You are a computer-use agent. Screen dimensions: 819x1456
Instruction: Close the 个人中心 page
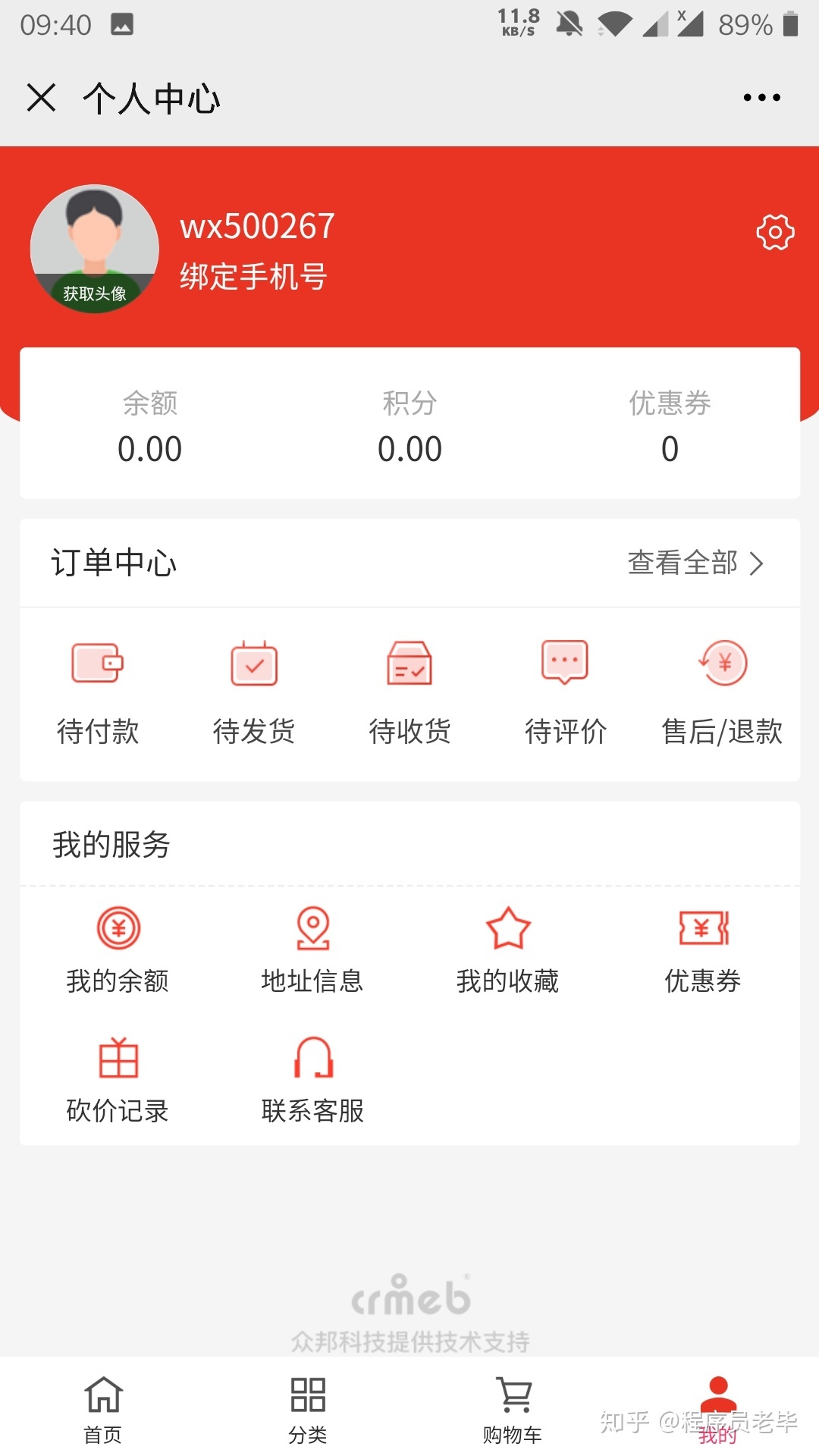41,98
